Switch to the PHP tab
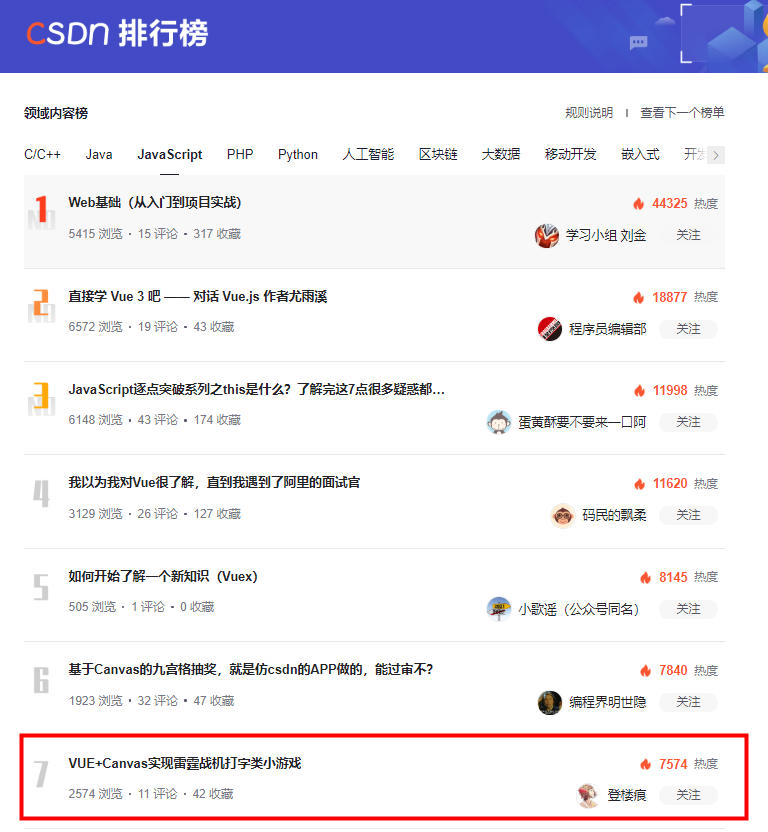Screen dimensions: 768x832 pyautogui.click(x=240, y=154)
